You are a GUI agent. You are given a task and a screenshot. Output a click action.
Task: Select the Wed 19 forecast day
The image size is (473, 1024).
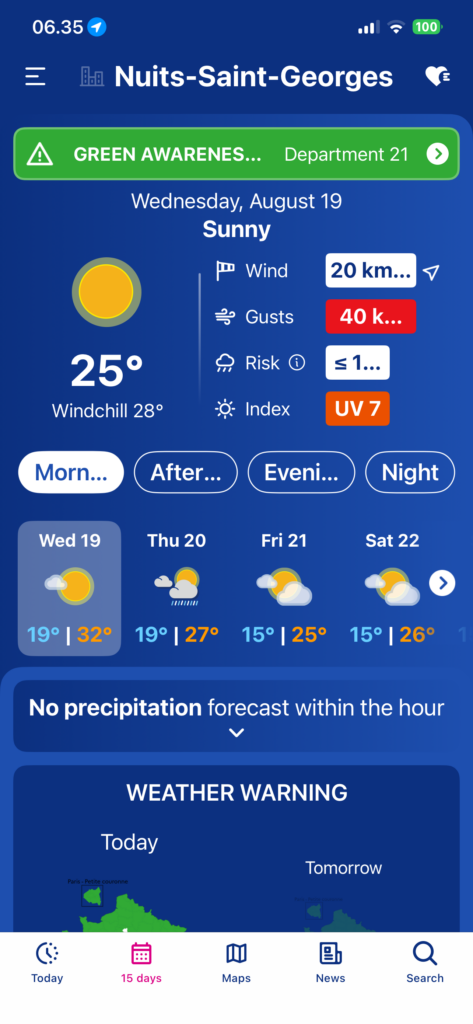coord(69,588)
